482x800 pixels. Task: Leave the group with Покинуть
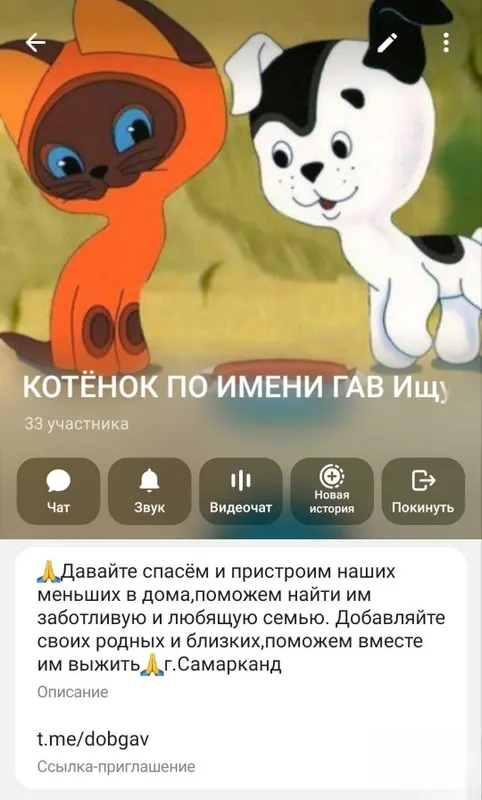point(423,491)
